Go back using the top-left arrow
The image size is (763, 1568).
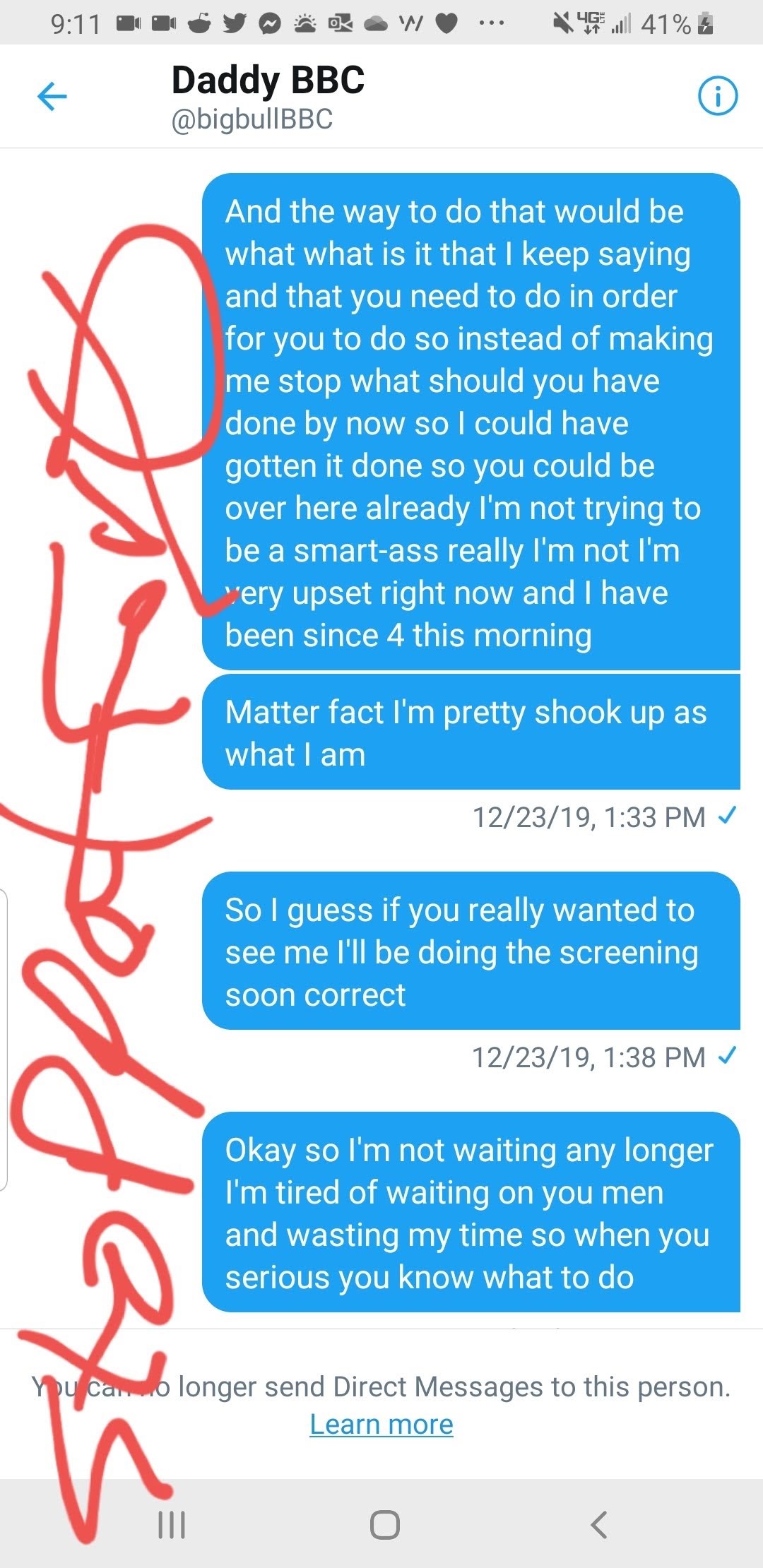tap(52, 97)
